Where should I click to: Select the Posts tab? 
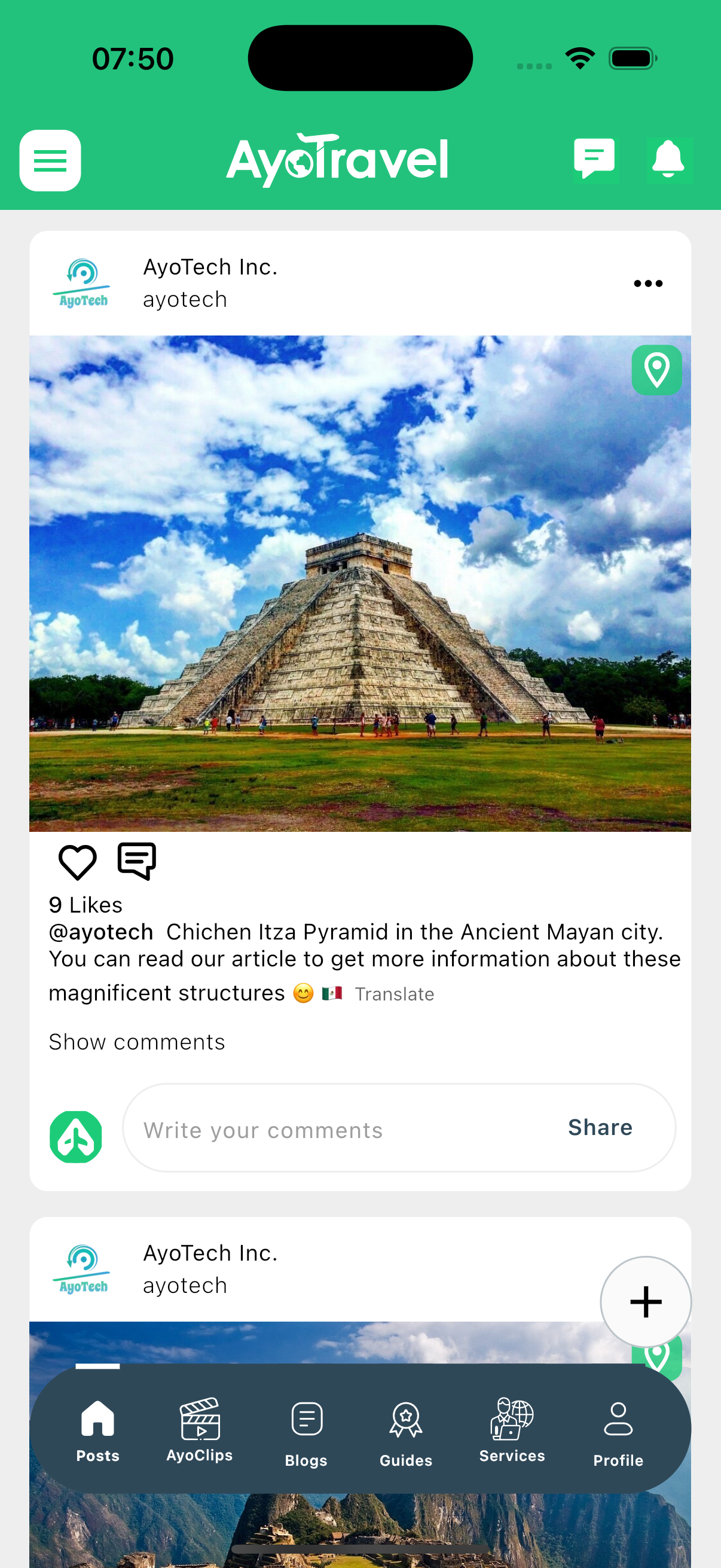point(97,1430)
